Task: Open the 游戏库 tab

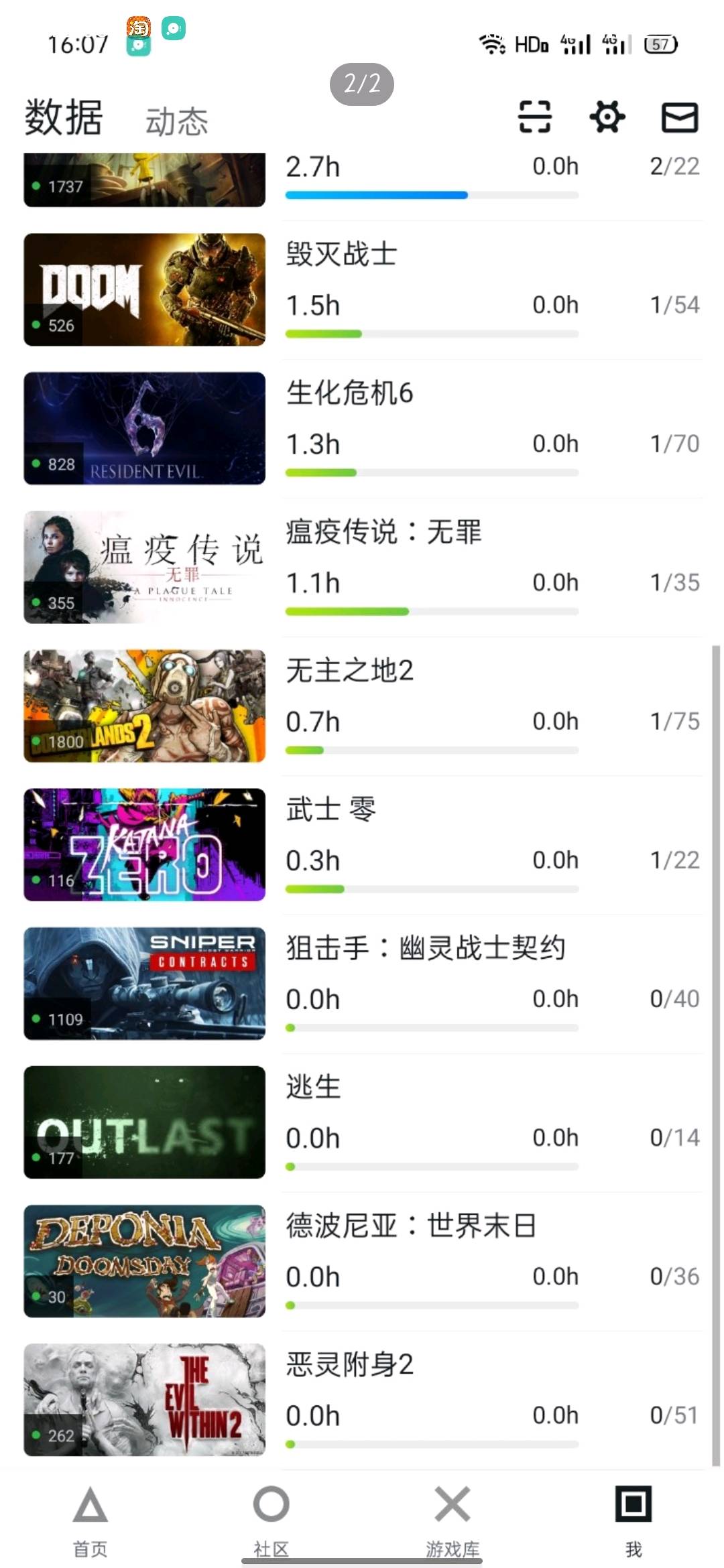Action: coord(452,1518)
